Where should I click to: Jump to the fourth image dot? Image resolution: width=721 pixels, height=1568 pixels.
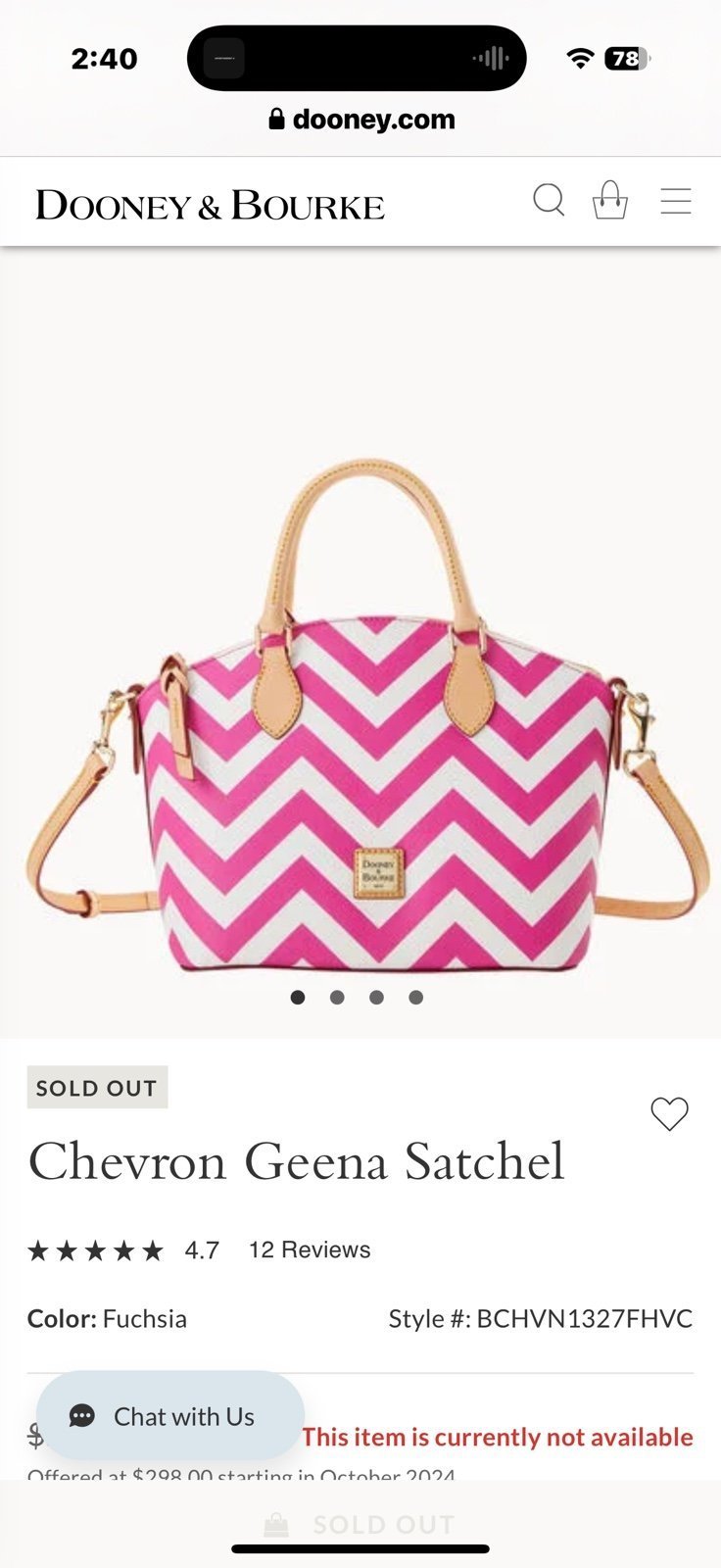(x=416, y=998)
